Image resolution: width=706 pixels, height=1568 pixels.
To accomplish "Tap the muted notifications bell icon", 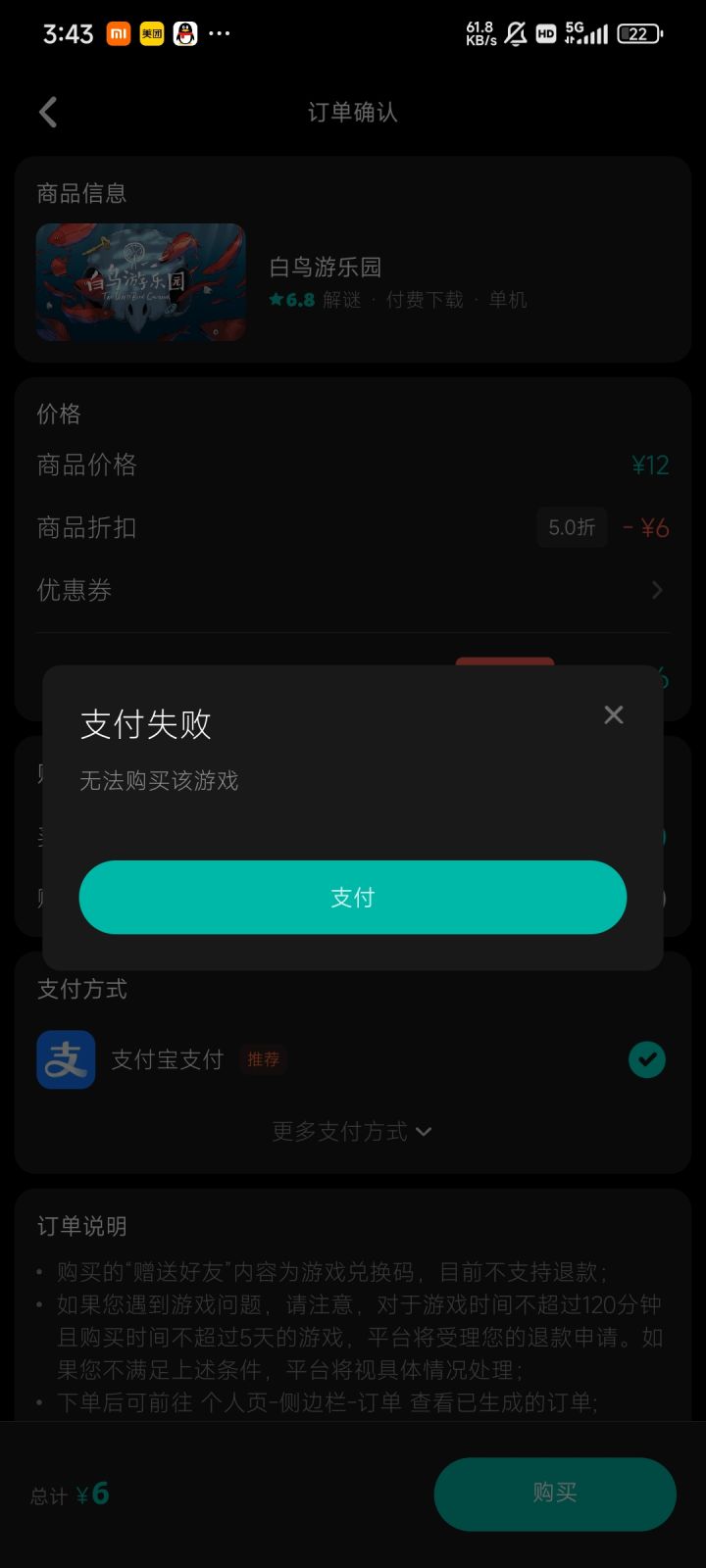I will click(514, 33).
